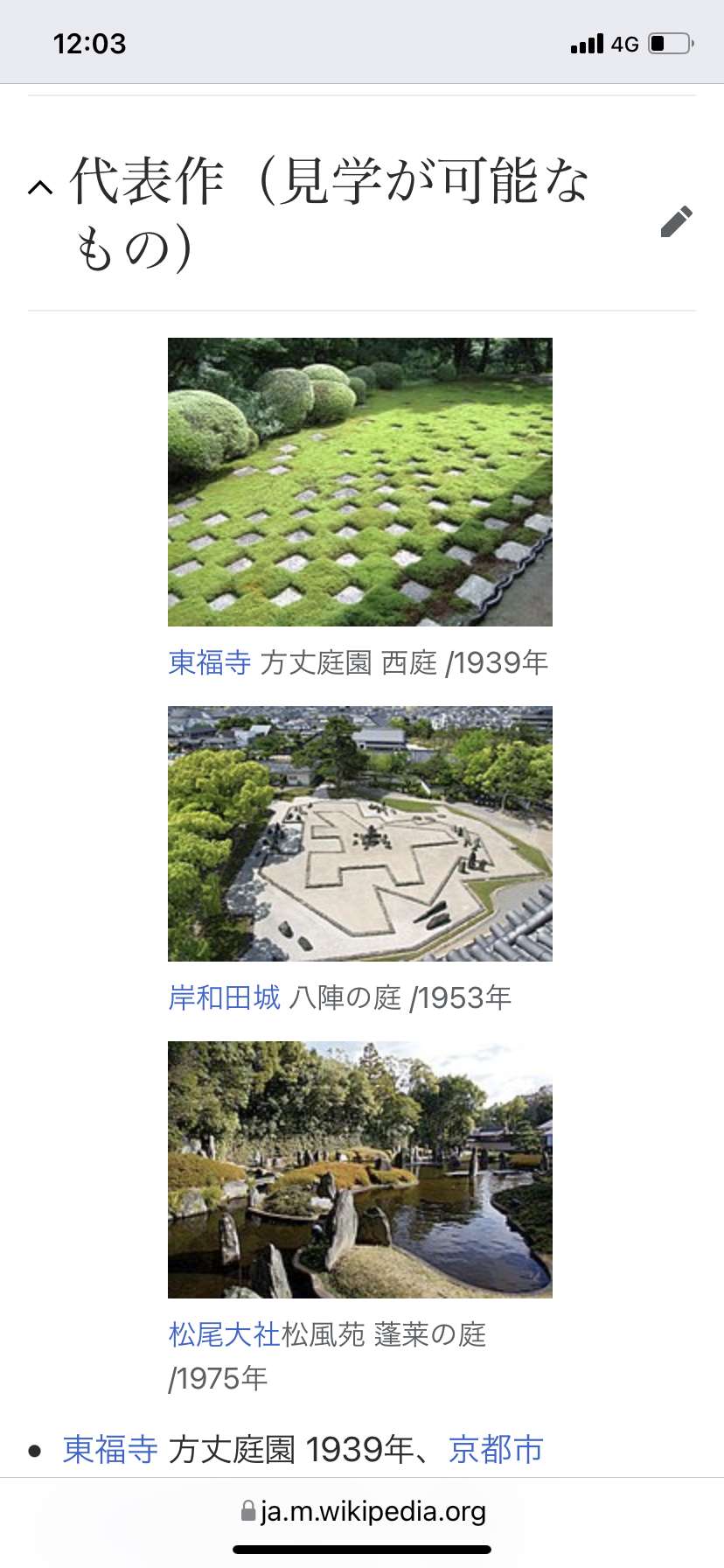
Task: Collapse the 代表作 section heading
Action: coord(40,187)
